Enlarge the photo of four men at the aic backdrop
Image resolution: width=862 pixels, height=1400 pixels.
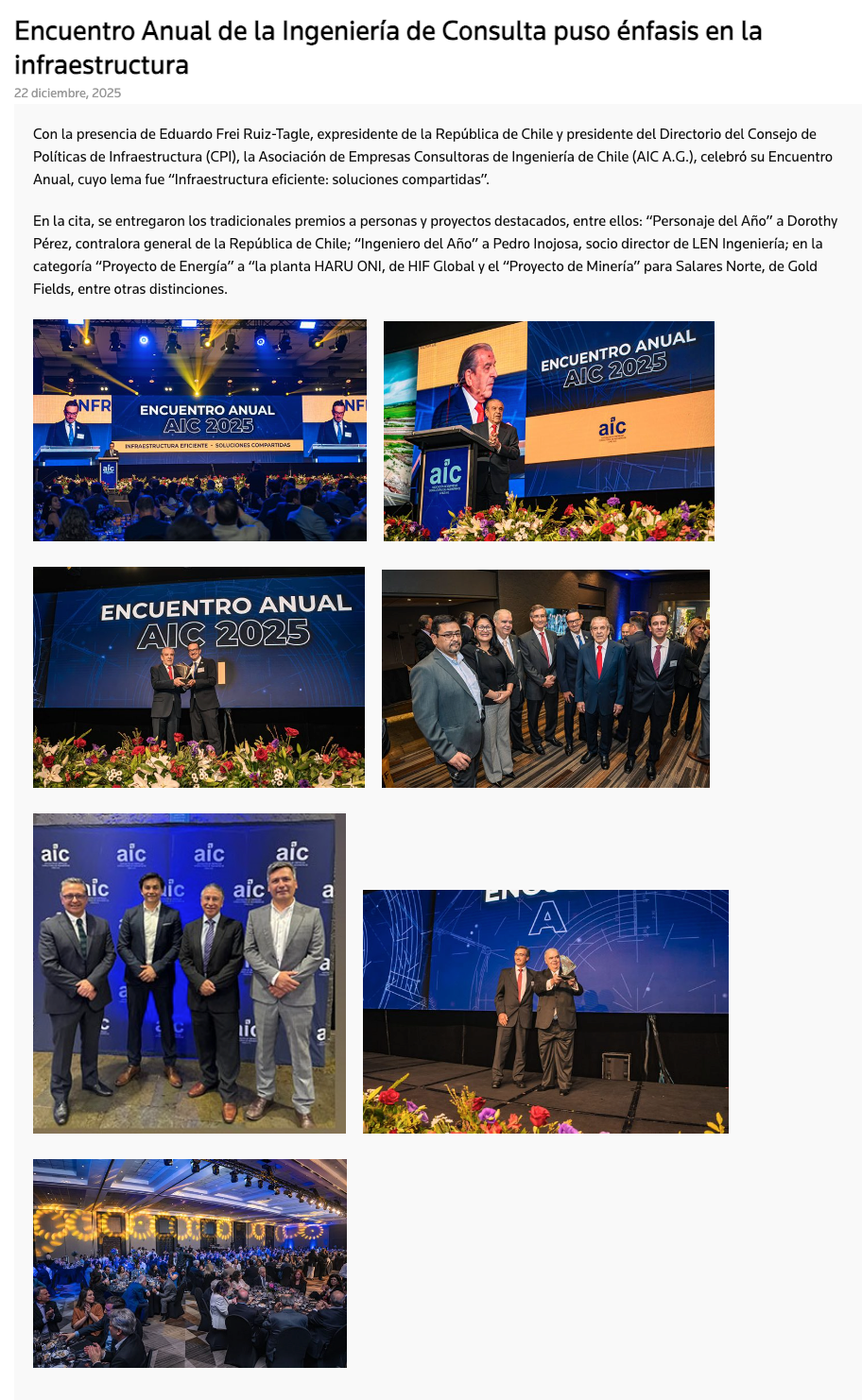point(189,972)
